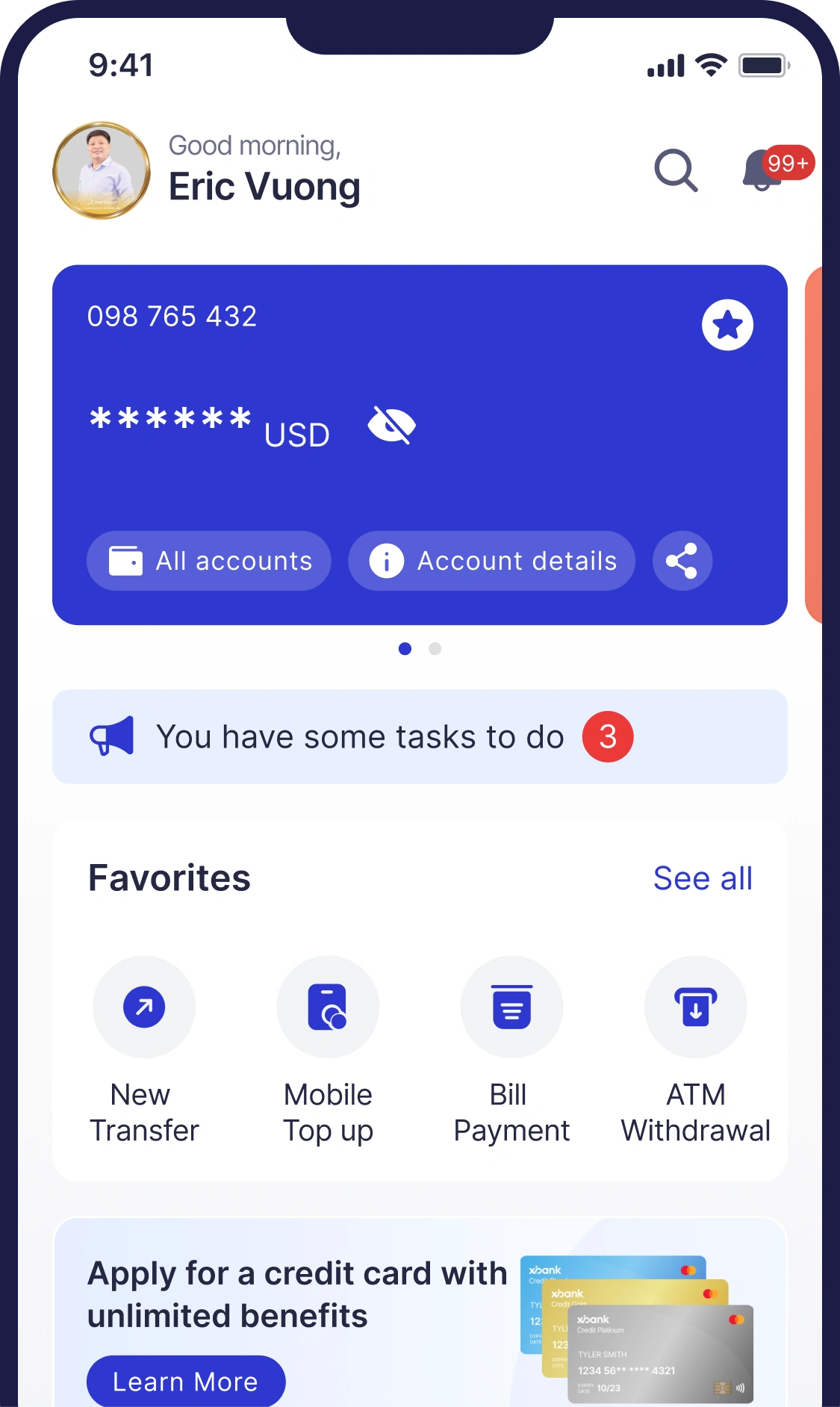Open the notifications bell
Viewport: 840px width, 1407px height.
(x=762, y=171)
